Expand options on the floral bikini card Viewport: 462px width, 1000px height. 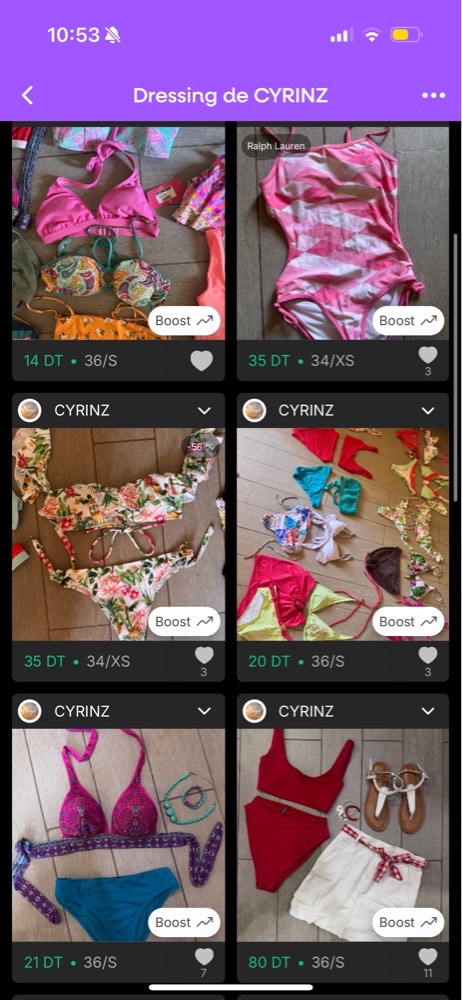204,411
